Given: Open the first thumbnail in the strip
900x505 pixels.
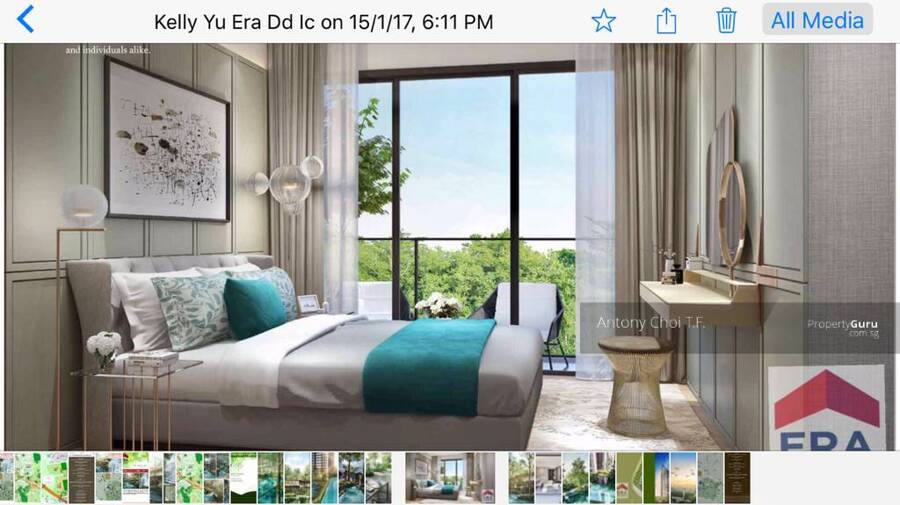Looking at the screenshot, I should click(7, 477).
